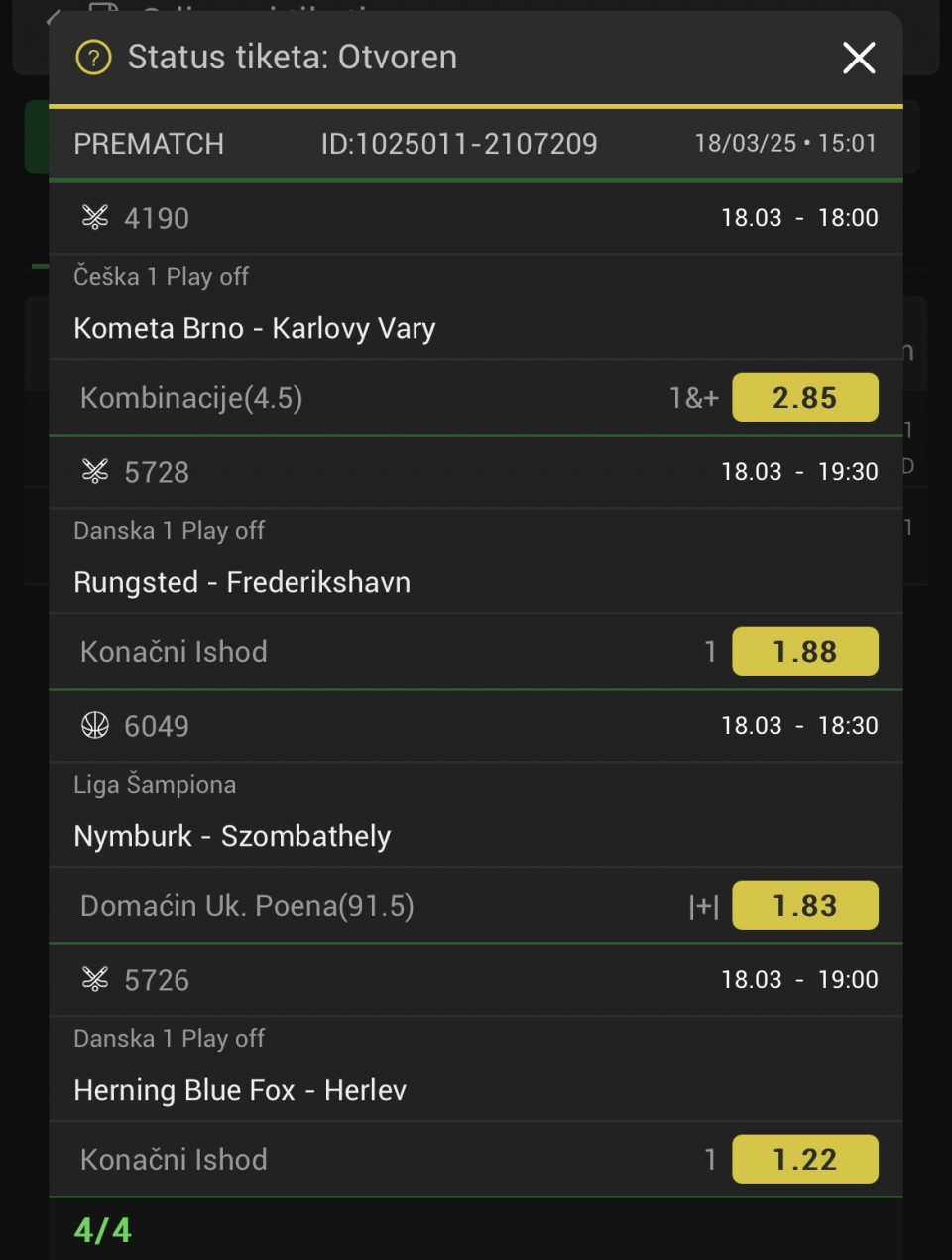
Task: Tap the 2.85 odds button
Action: (x=804, y=398)
